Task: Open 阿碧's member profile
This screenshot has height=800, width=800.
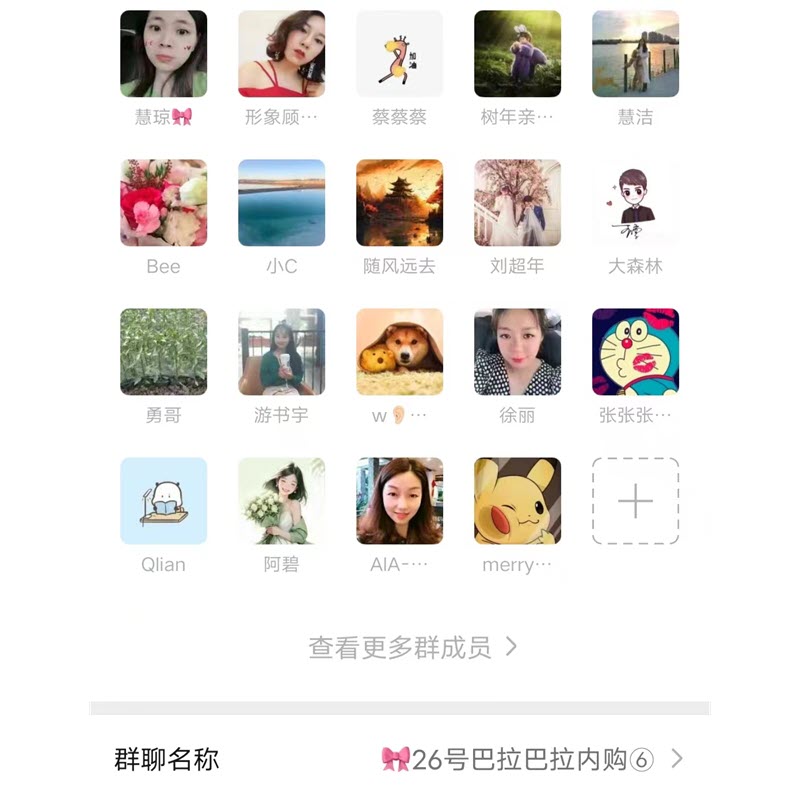Action: pos(281,501)
